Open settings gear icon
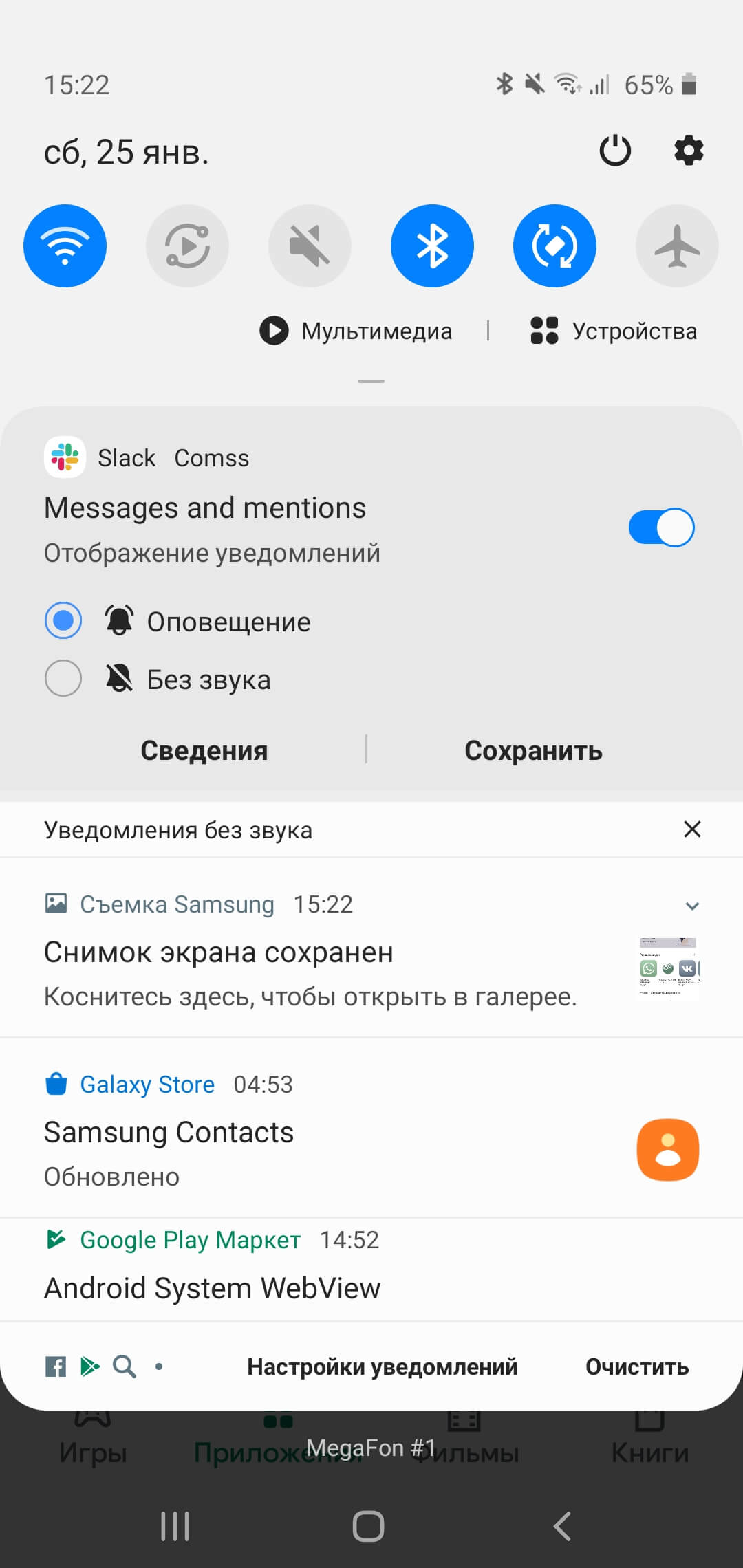Image resolution: width=743 pixels, height=1568 pixels. (689, 151)
